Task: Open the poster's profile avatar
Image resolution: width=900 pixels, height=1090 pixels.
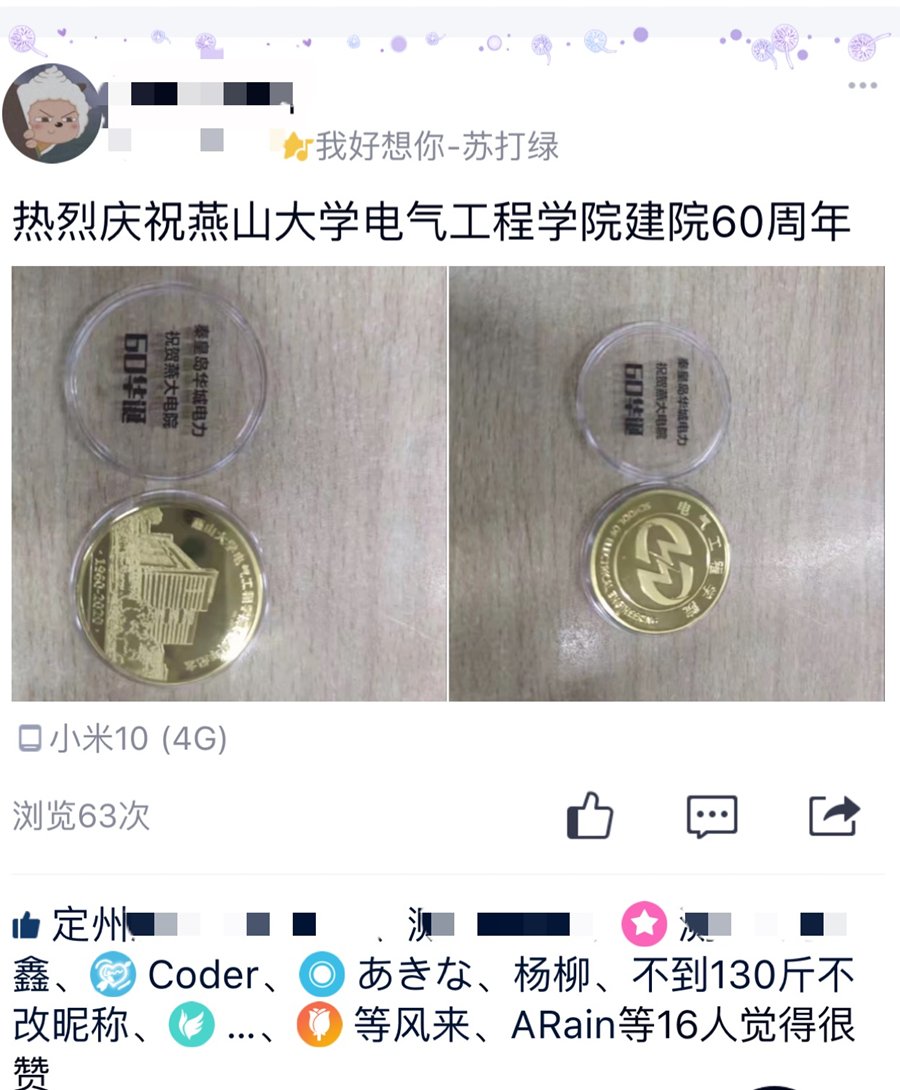Action: pos(53,112)
